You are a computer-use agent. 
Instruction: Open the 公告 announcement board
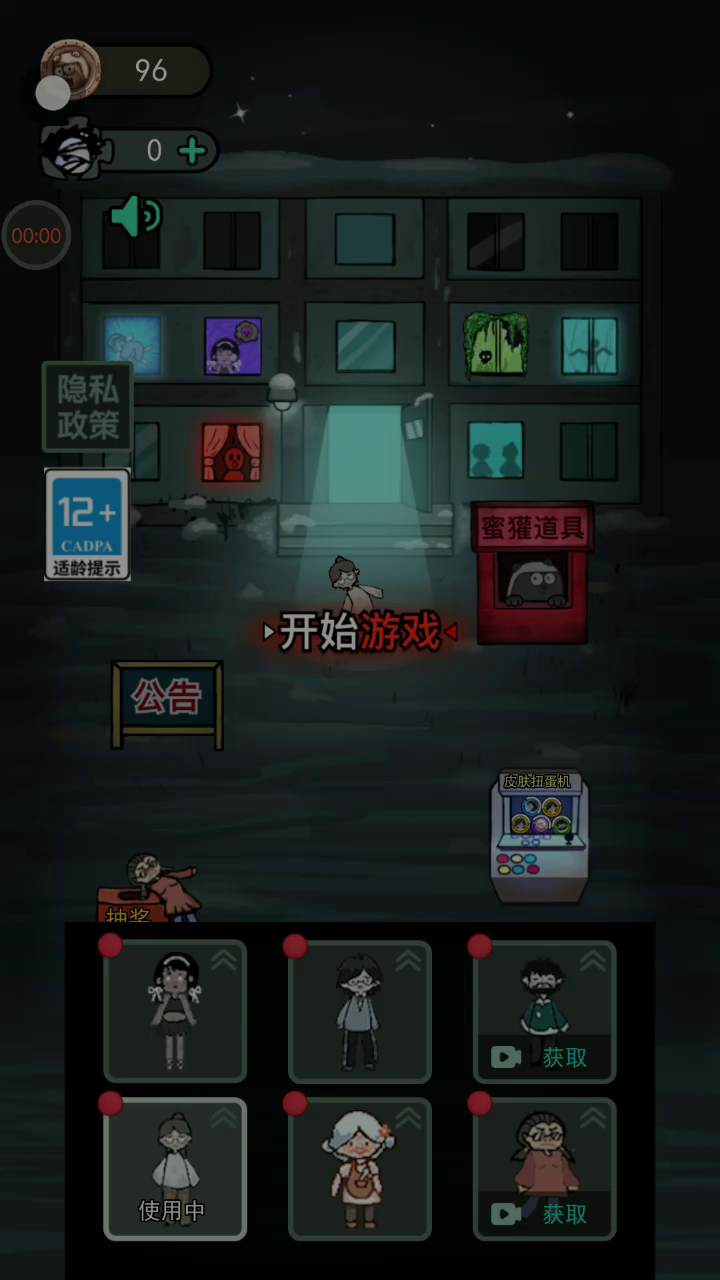point(167,703)
